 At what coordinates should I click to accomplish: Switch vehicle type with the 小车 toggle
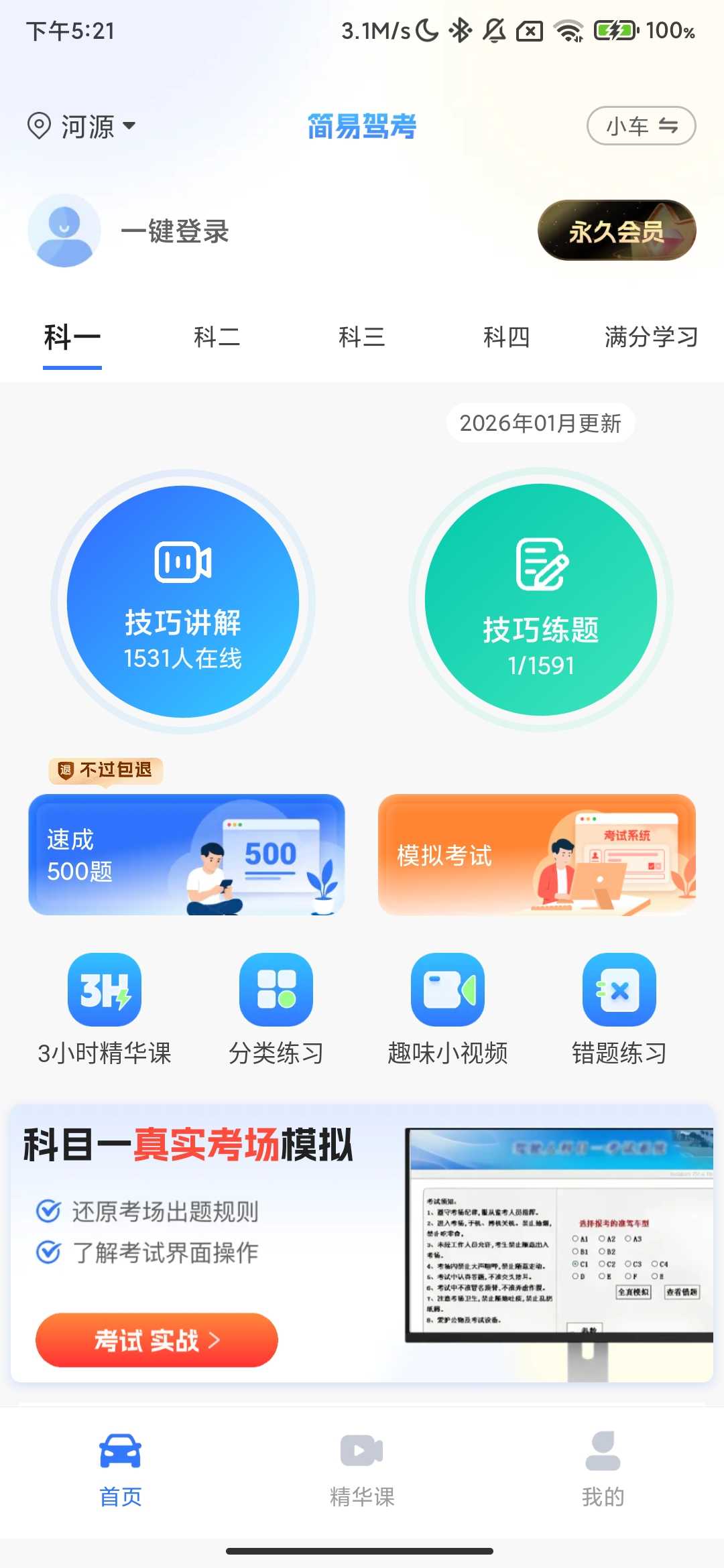pyautogui.click(x=640, y=126)
